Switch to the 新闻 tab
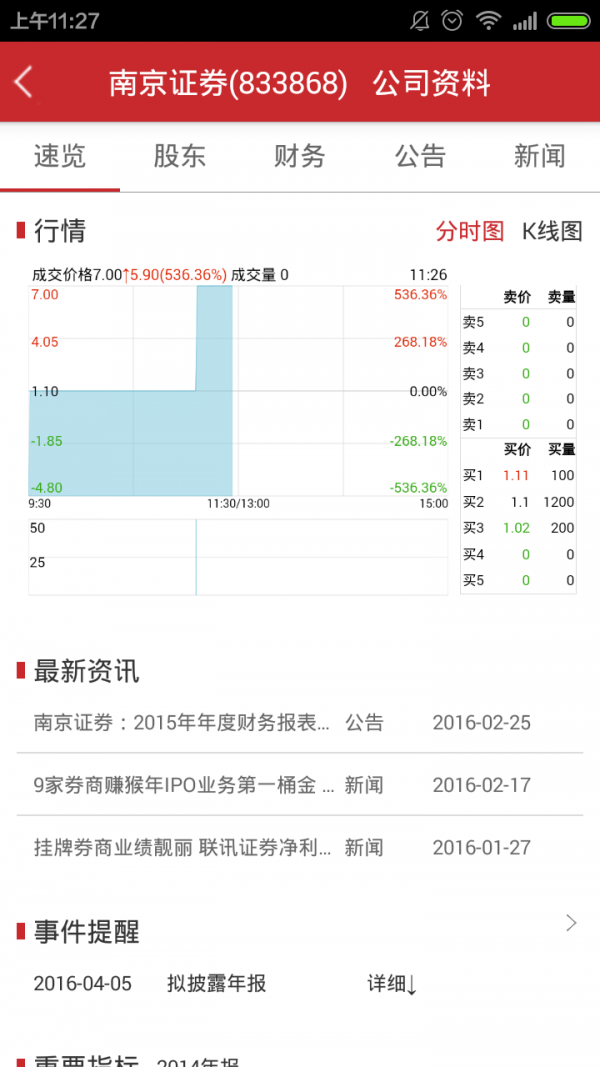600x1067 pixels. coord(539,157)
